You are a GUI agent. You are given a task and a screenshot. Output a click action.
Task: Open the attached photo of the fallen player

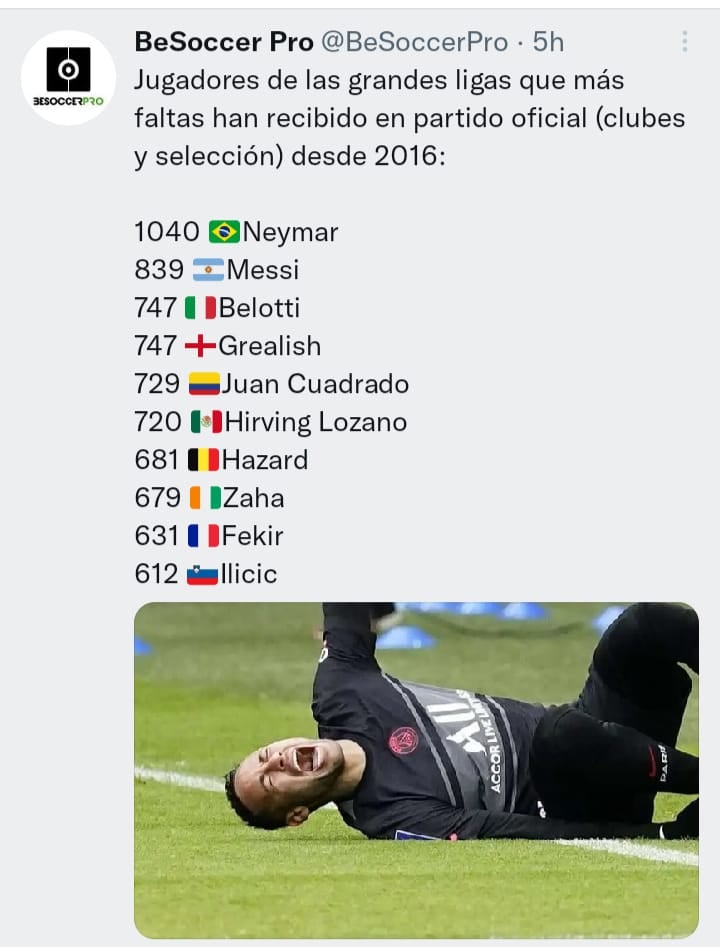point(416,769)
